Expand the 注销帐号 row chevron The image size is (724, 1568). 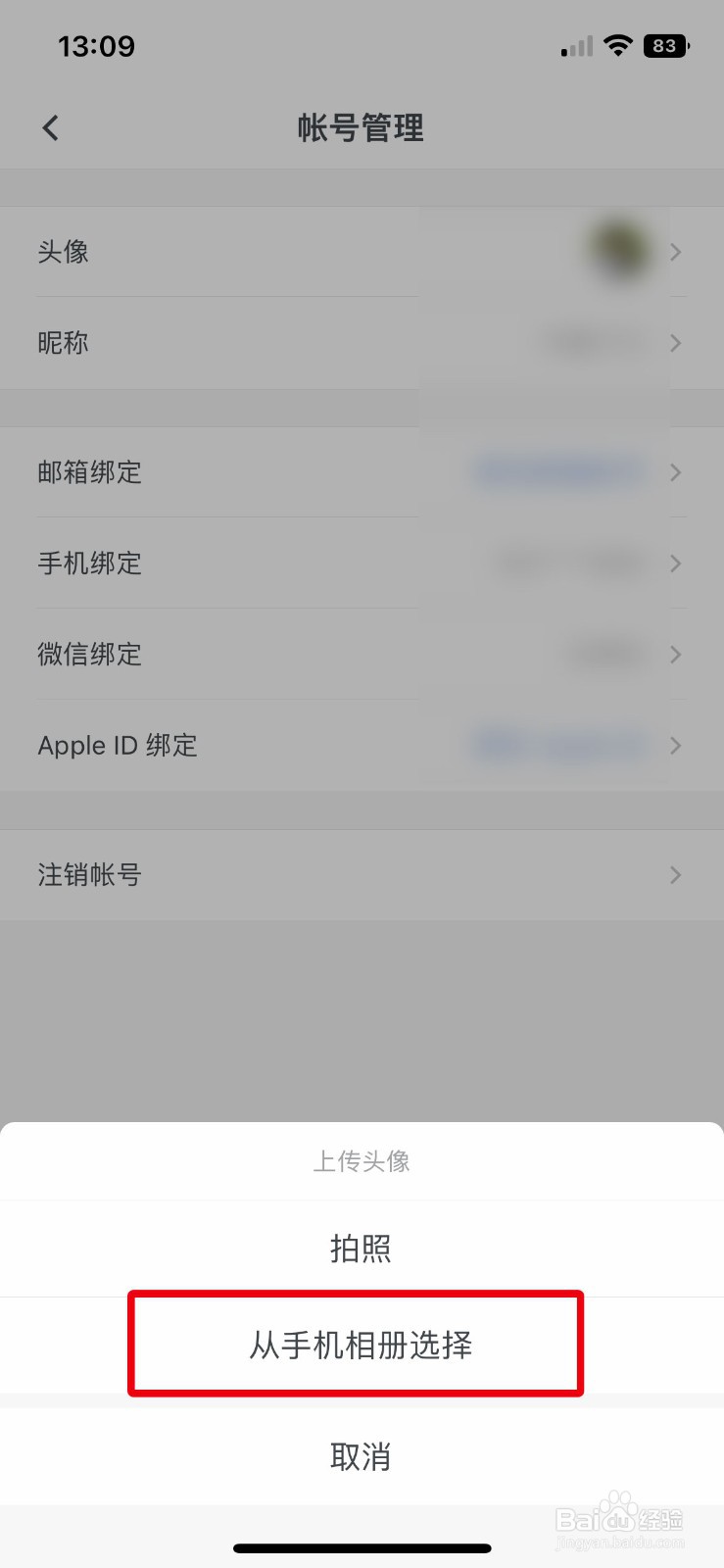click(x=675, y=874)
